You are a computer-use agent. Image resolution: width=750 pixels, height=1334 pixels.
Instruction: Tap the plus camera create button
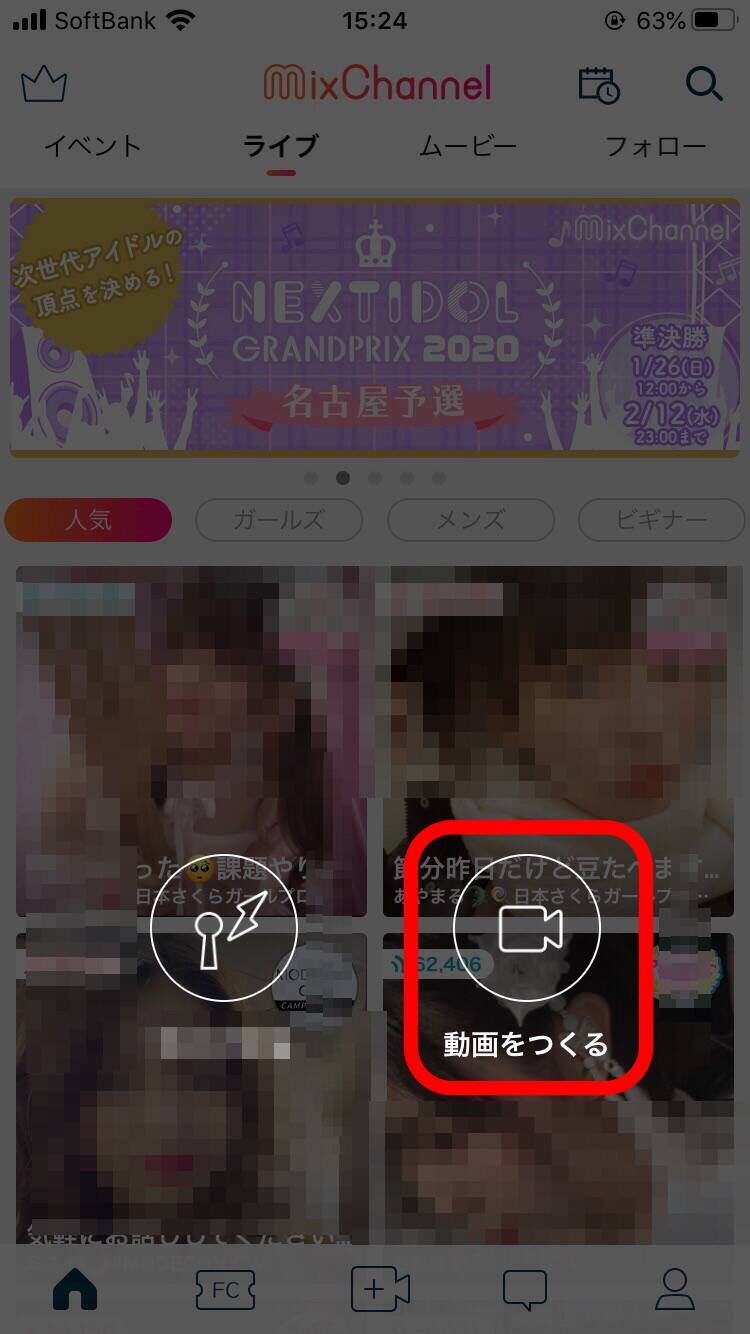380,1290
